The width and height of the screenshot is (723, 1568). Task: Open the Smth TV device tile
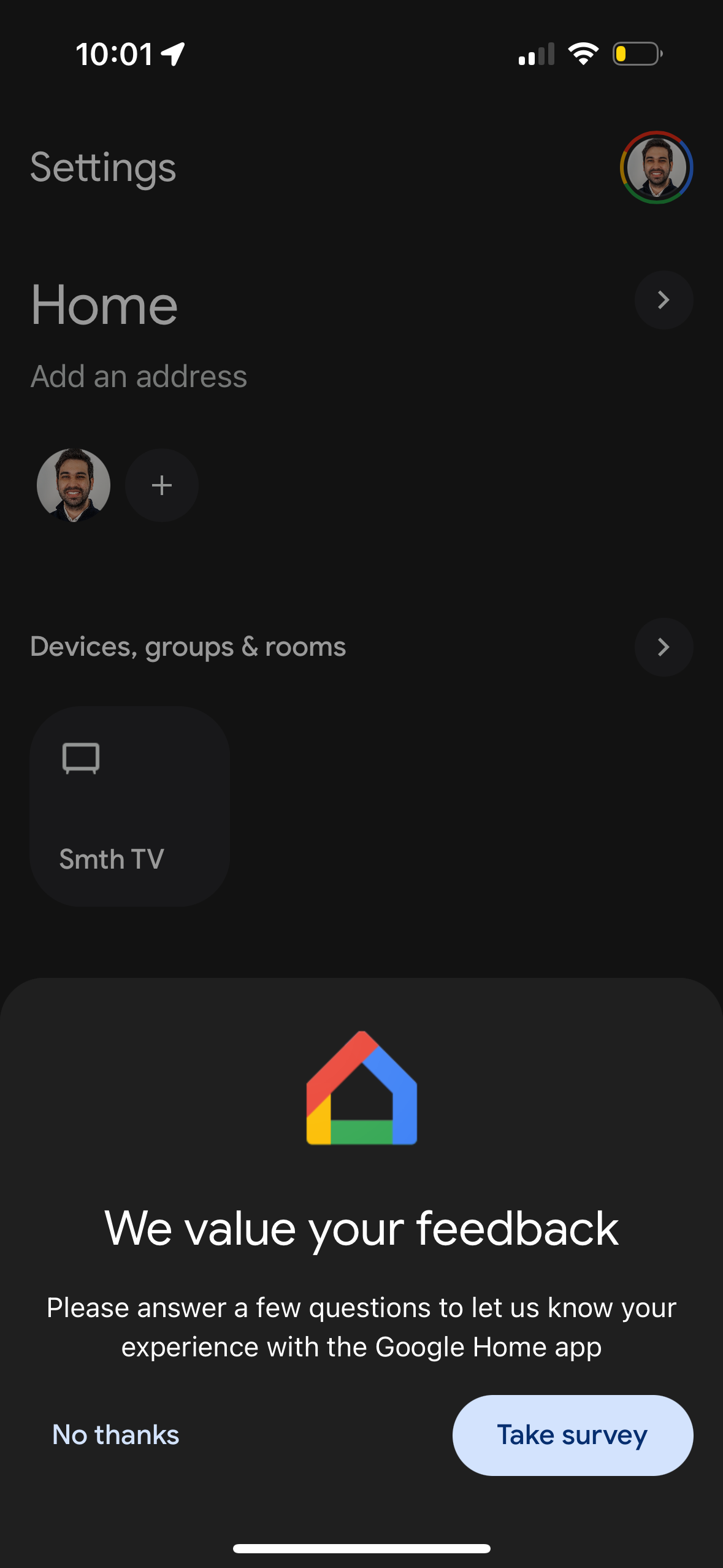click(x=129, y=807)
